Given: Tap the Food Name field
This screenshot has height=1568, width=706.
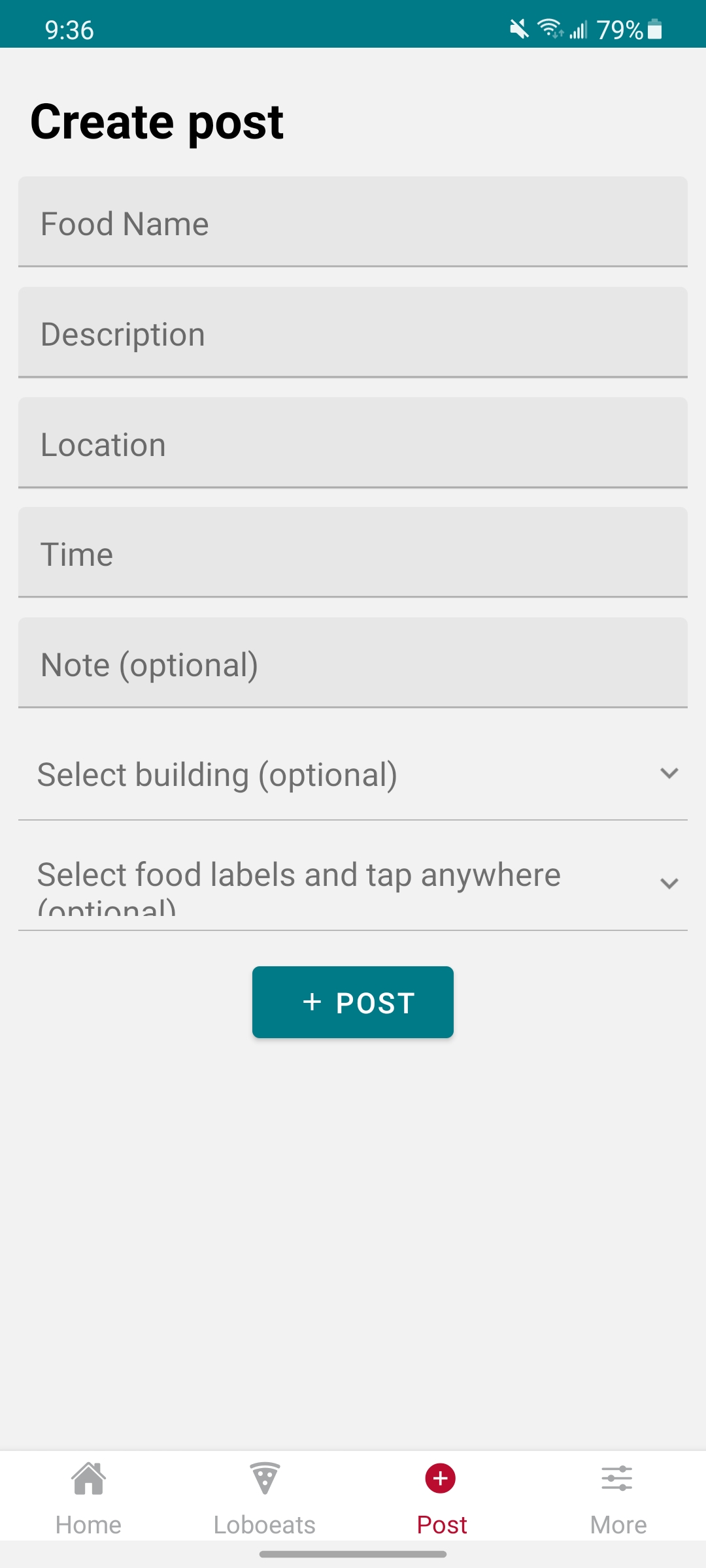Looking at the screenshot, I should point(353,221).
